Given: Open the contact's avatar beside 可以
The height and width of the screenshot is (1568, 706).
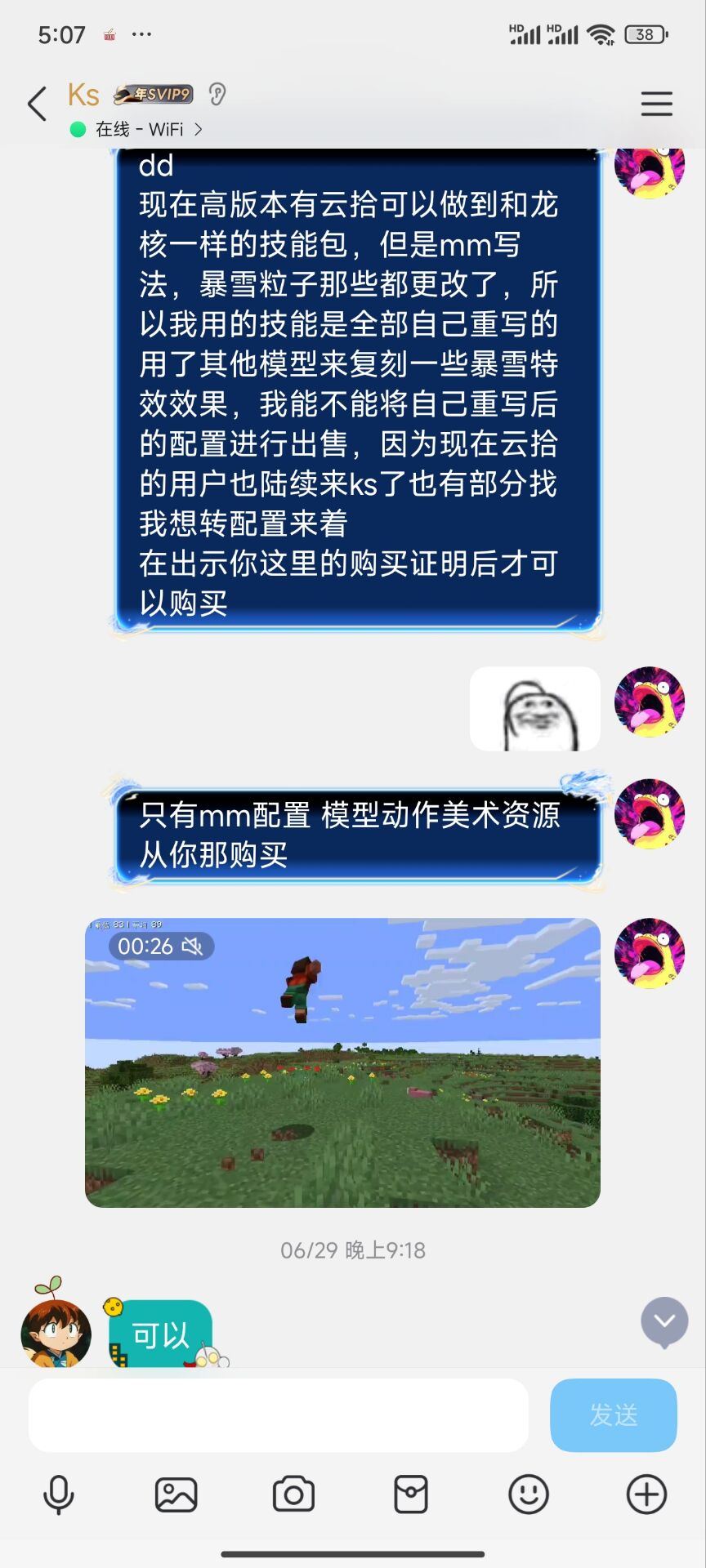Looking at the screenshot, I should point(56,1332).
